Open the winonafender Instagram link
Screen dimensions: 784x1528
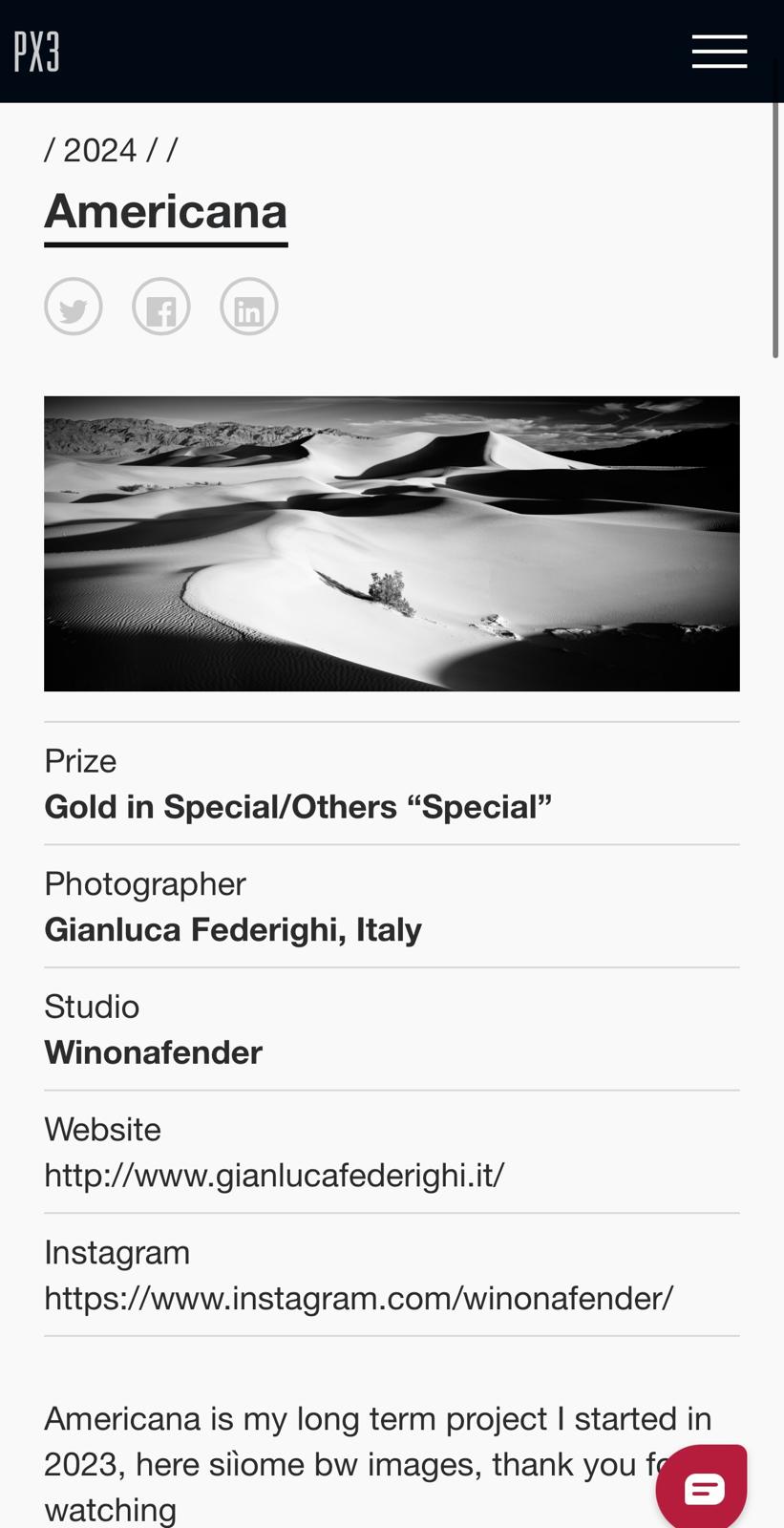tap(359, 1298)
